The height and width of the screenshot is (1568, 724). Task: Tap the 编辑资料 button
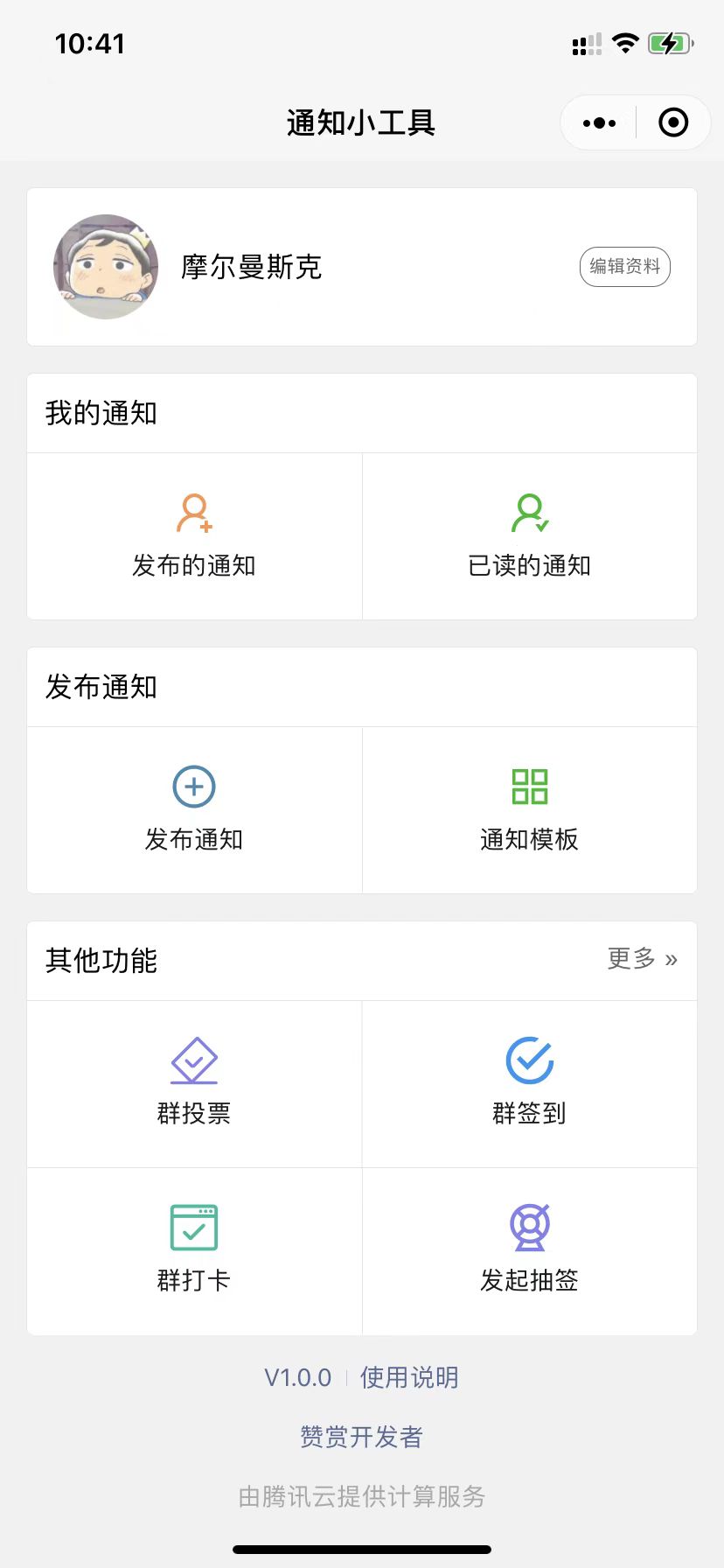pos(625,267)
